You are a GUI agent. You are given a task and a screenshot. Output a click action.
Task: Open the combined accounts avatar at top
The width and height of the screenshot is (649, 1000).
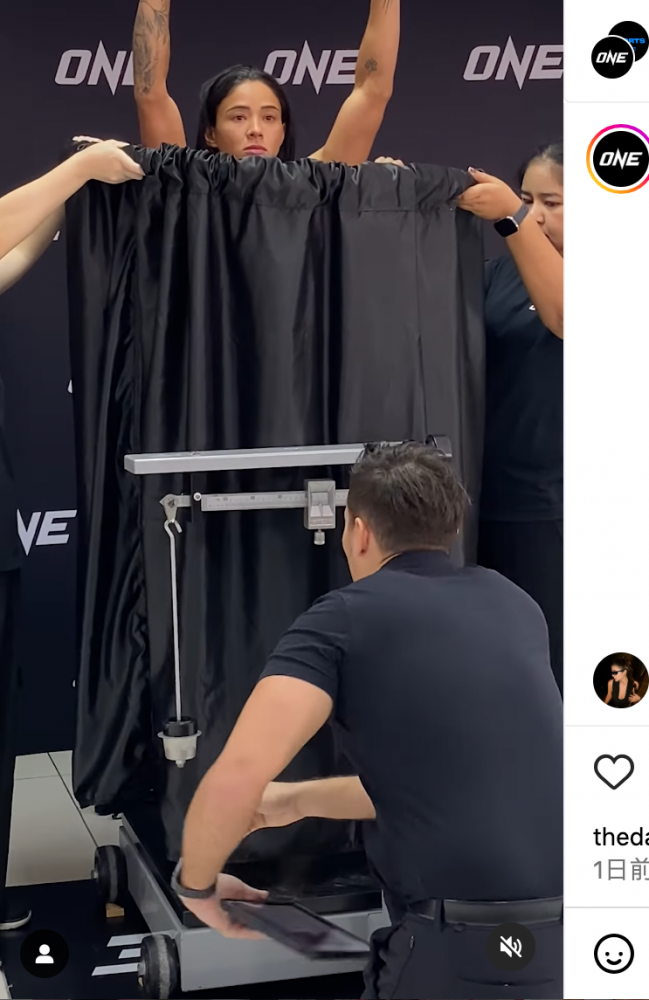[x=618, y=50]
